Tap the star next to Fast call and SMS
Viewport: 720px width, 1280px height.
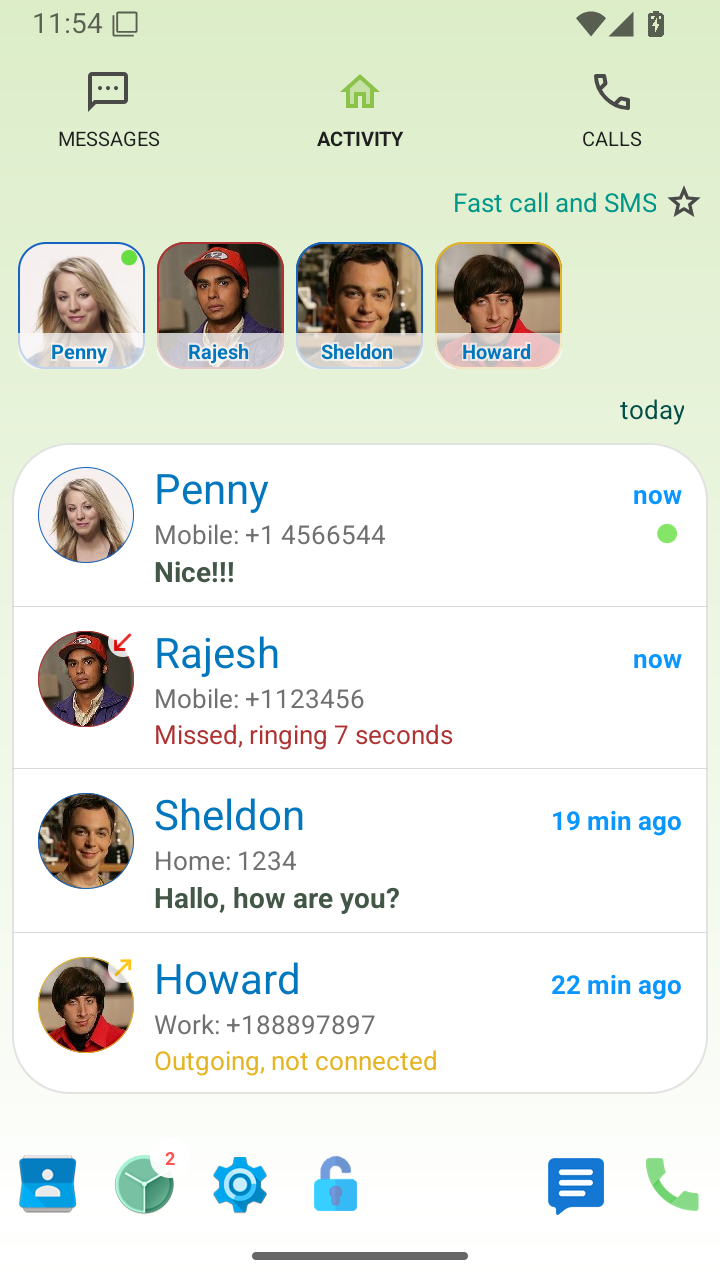[x=684, y=203]
